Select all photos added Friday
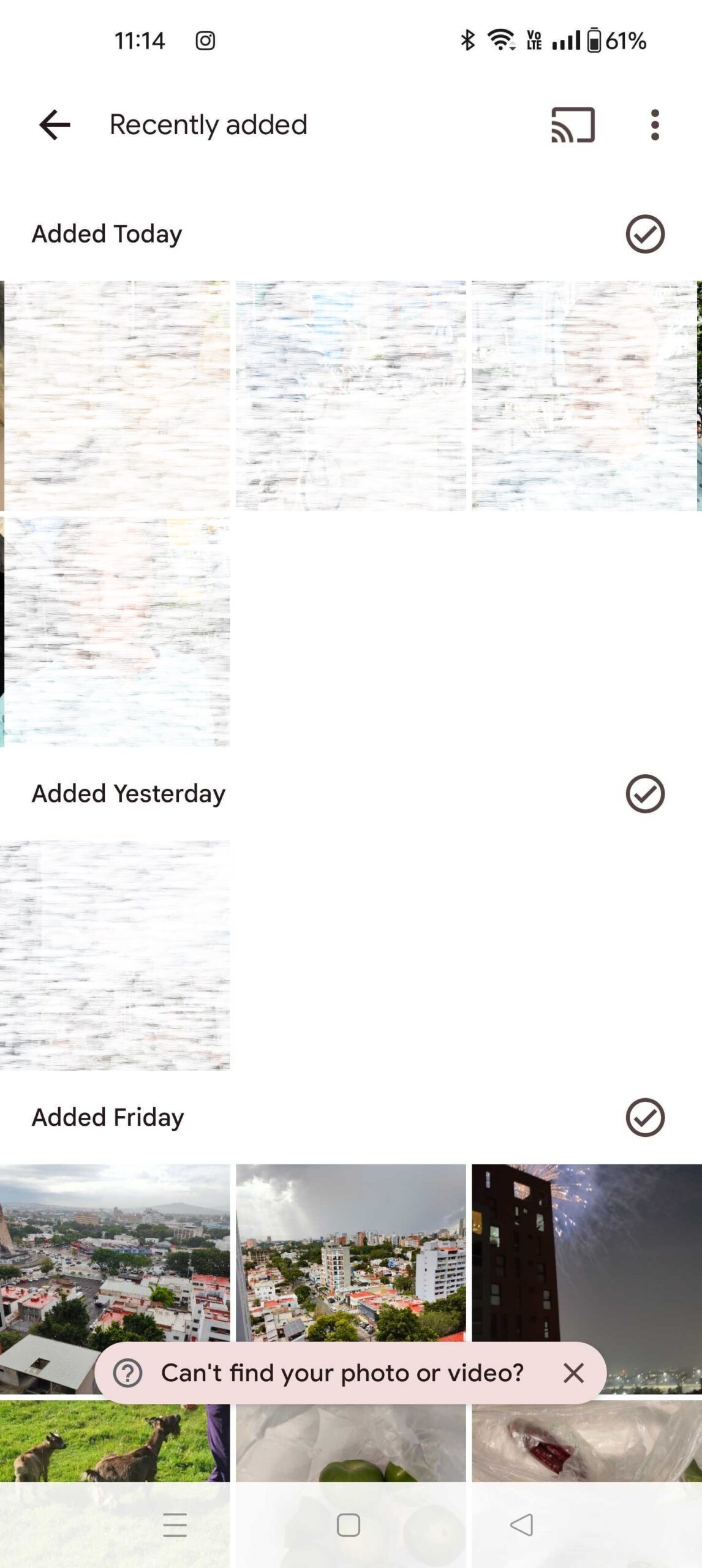The height and width of the screenshot is (1568, 702). pos(644,1117)
